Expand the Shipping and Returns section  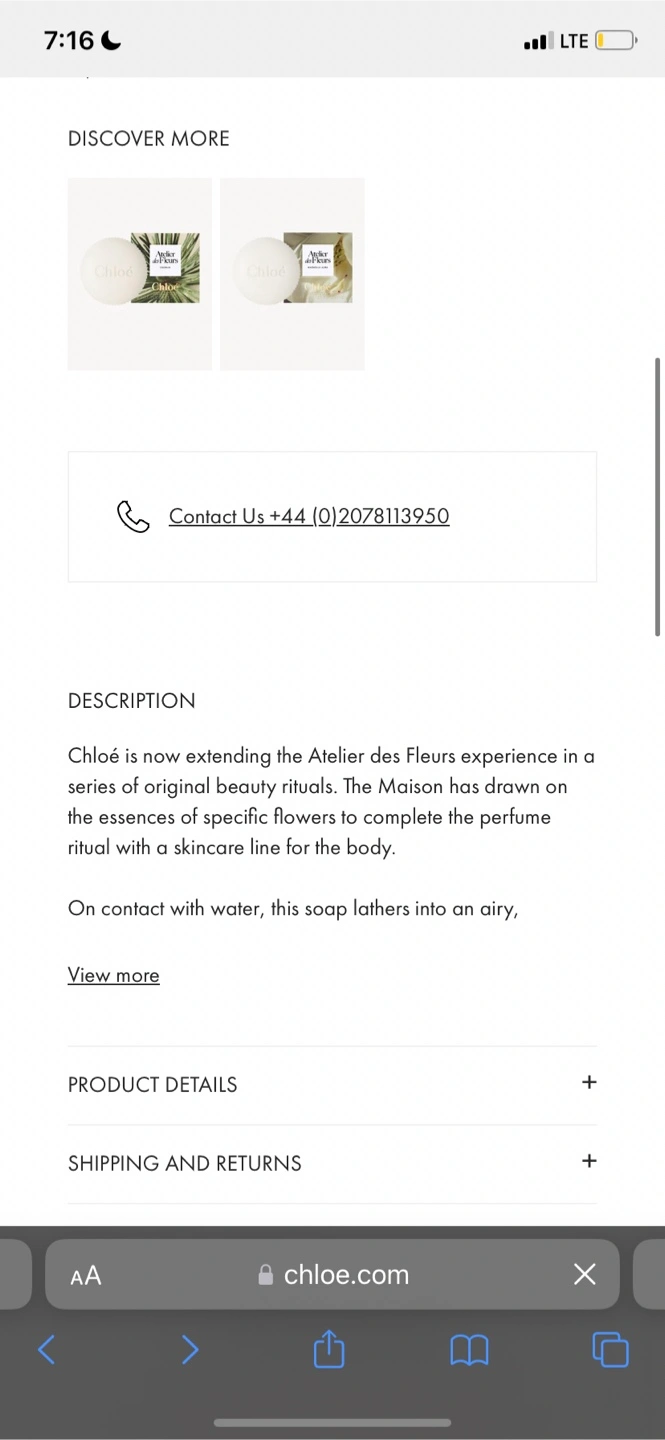[332, 1163]
